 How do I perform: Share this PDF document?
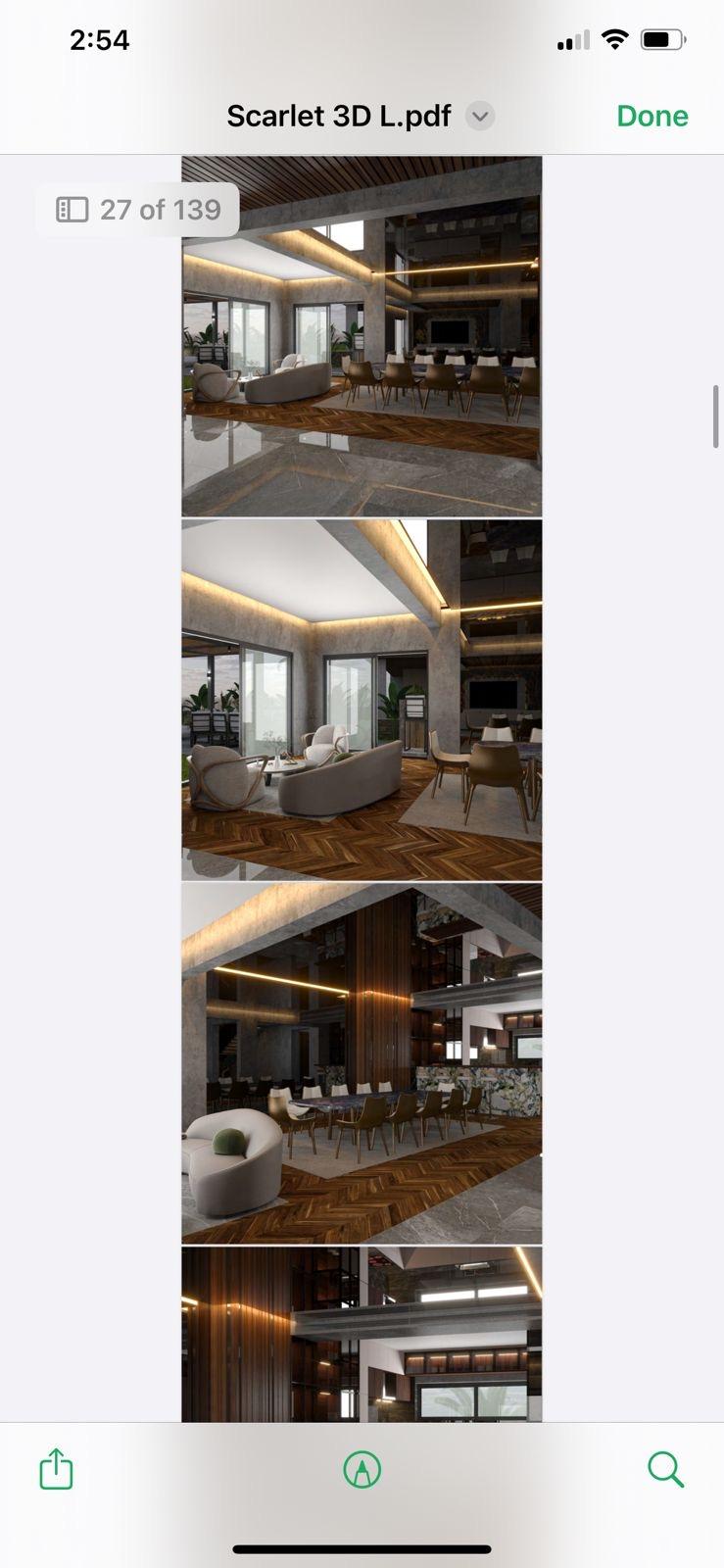(56, 1469)
